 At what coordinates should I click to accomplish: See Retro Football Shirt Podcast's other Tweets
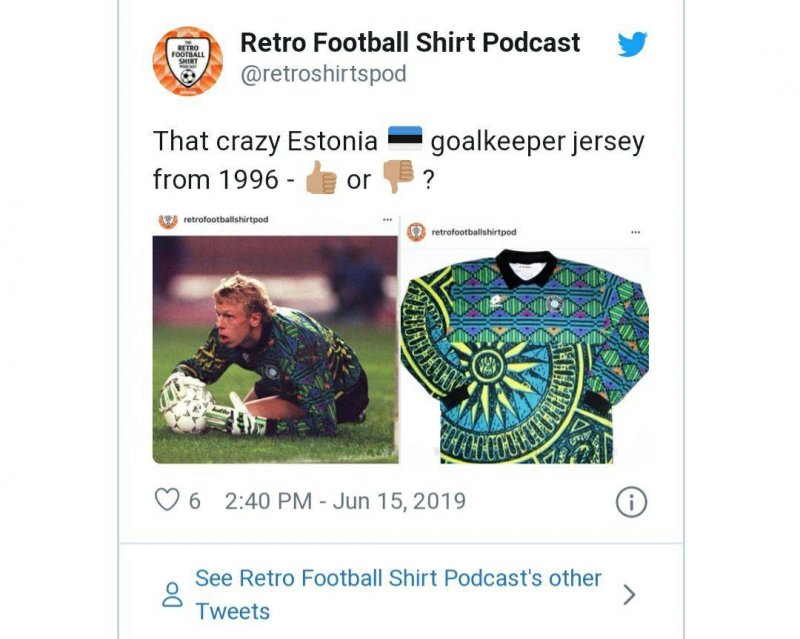pyautogui.click(x=398, y=594)
